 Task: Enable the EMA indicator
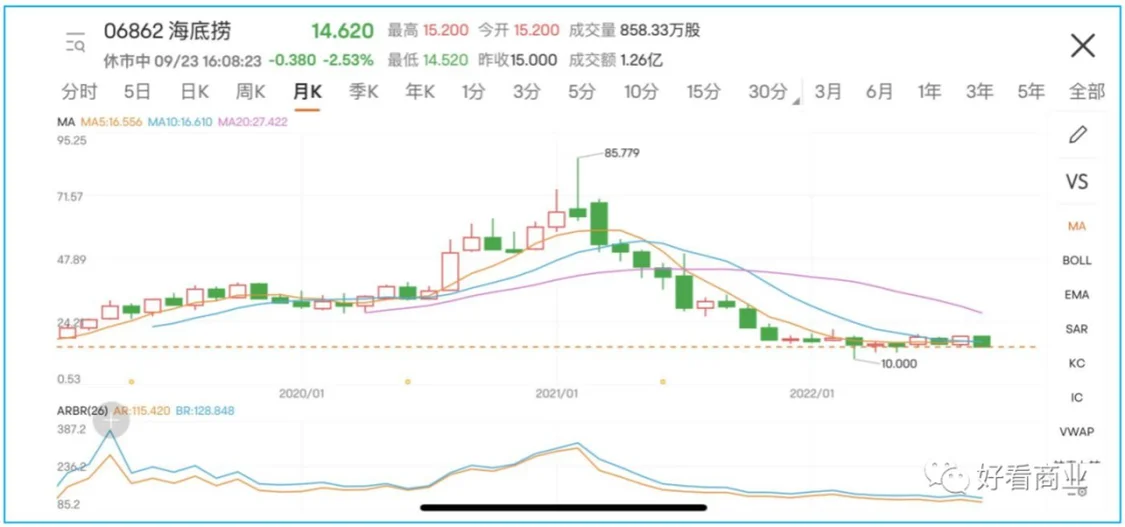point(1077,295)
